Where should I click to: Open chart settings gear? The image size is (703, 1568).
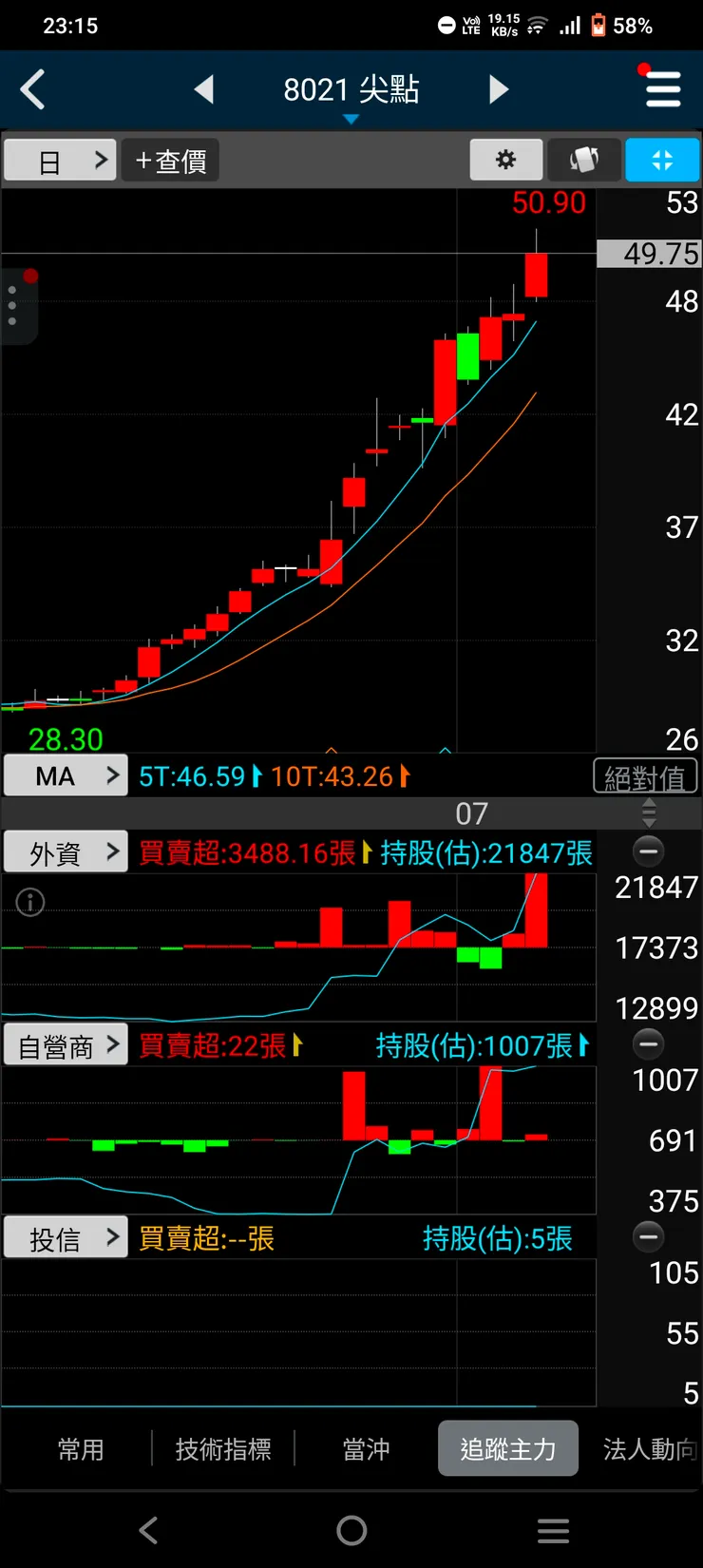pyautogui.click(x=506, y=160)
